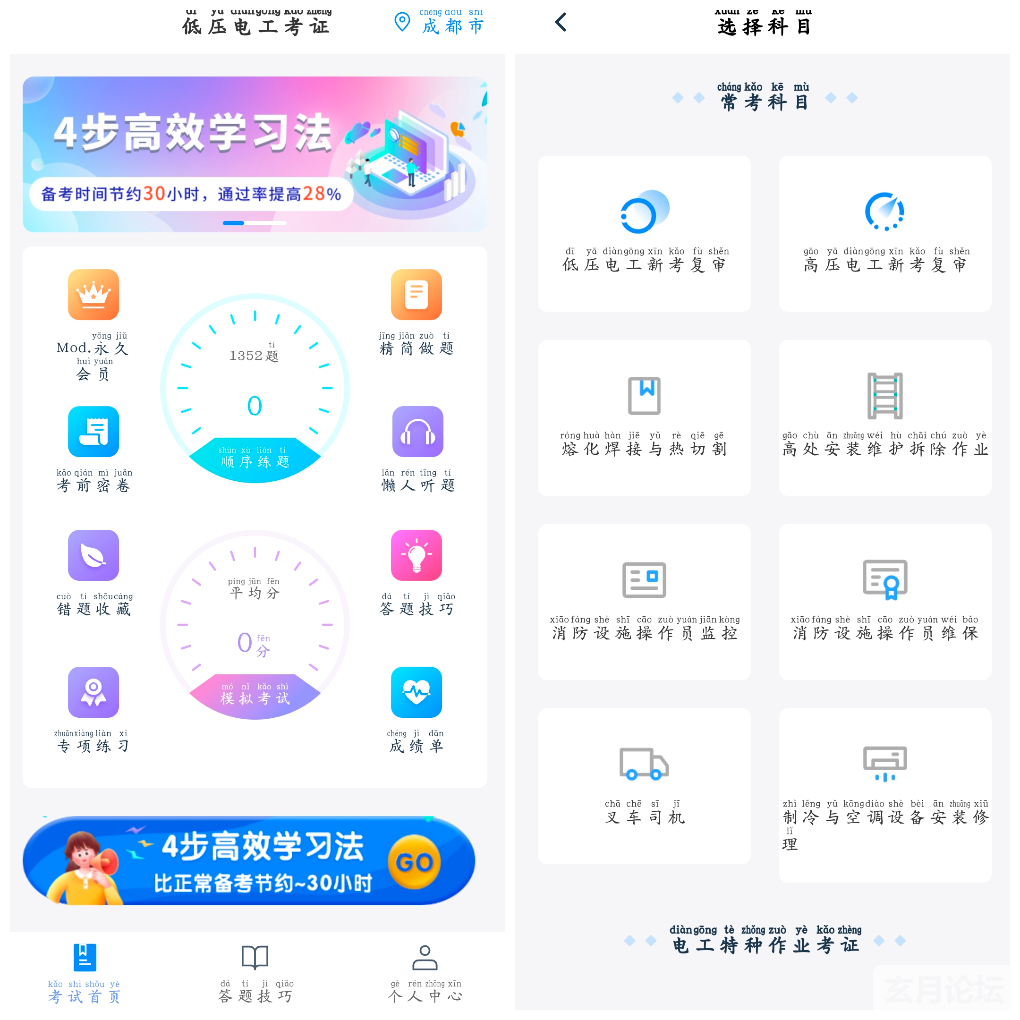This screenshot has height=1020, width=1020.
Task: Start 顺序练习 practice
Action: [x=255, y=461]
